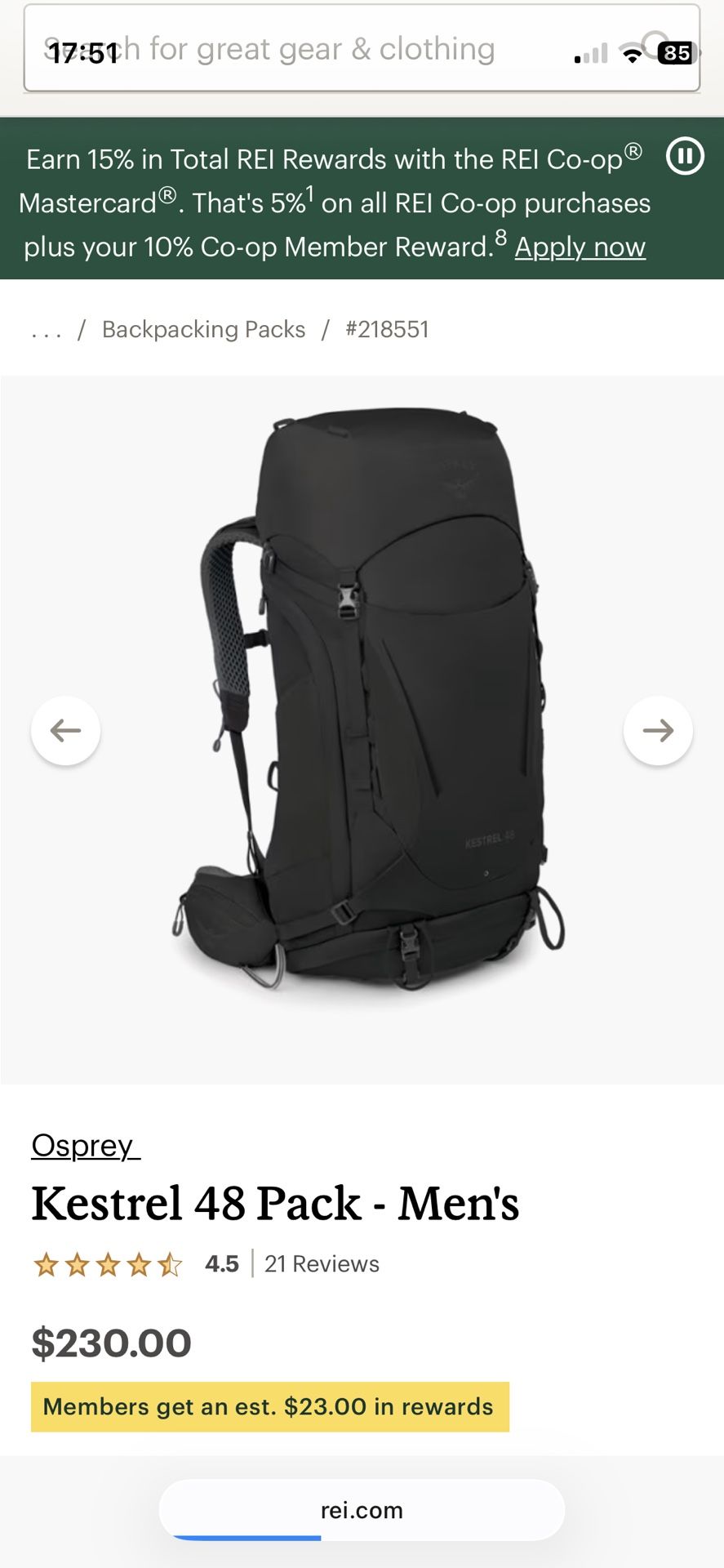Open the Osprey brand link
Screen dimensions: 724x1568
pyautogui.click(x=85, y=1145)
